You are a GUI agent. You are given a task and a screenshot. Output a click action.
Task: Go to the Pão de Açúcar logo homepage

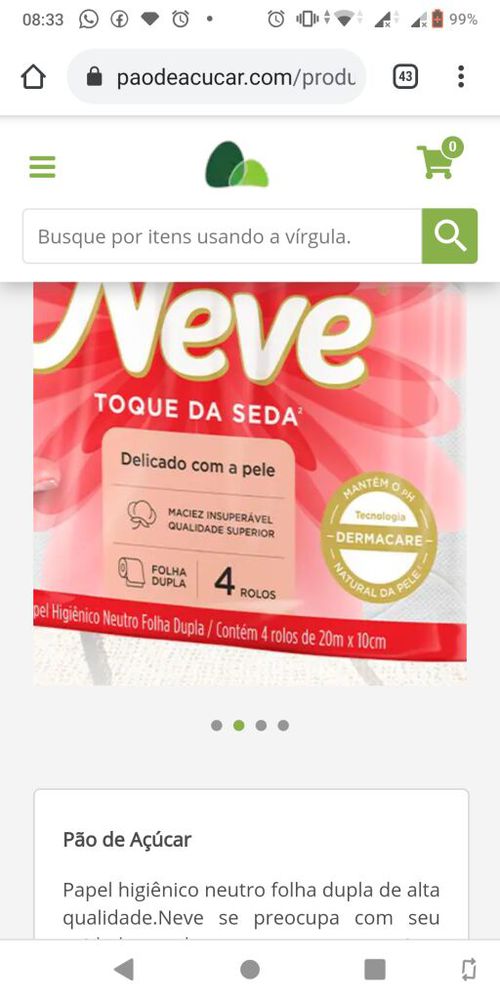coord(237,165)
